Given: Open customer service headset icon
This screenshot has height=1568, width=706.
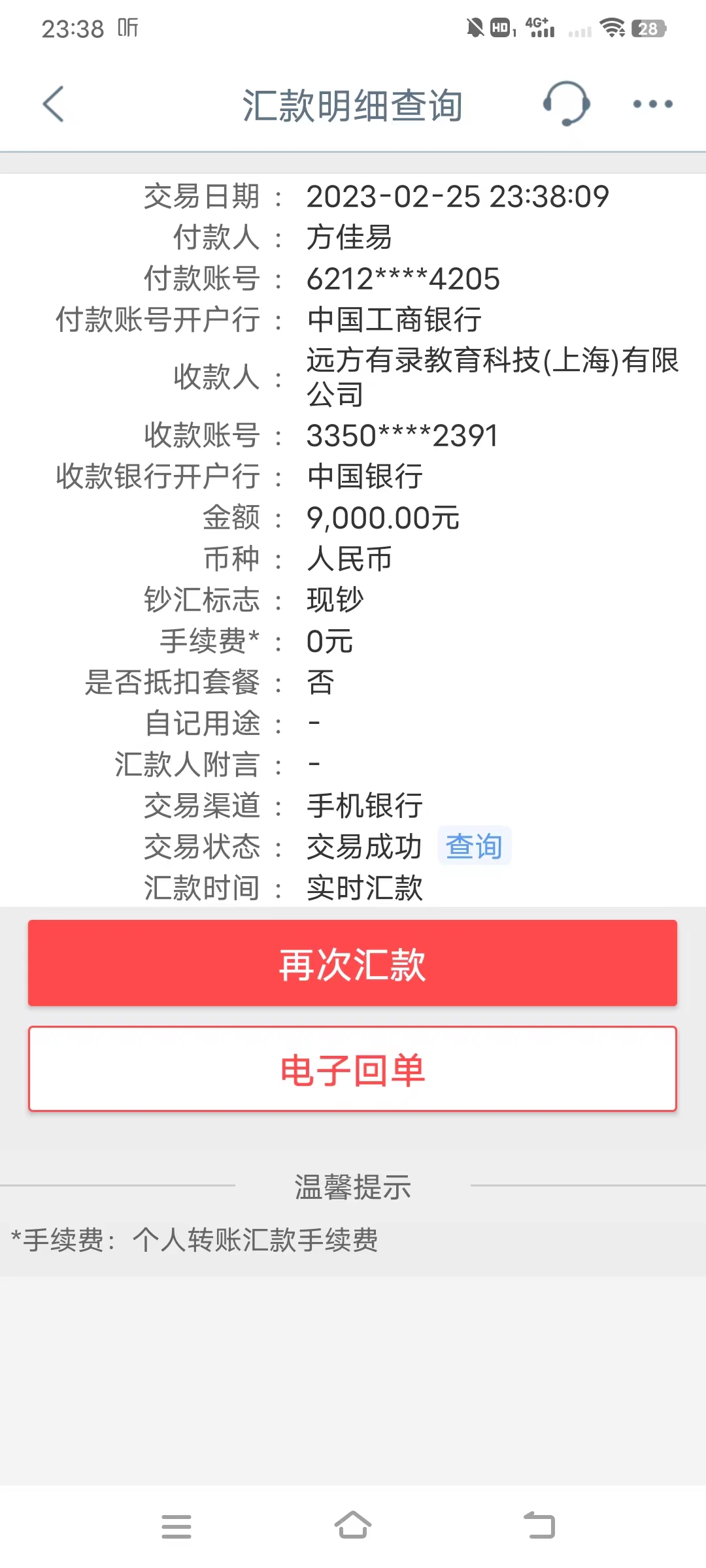Looking at the screenshot, I should pyautogui.click(x=566, y=104).
